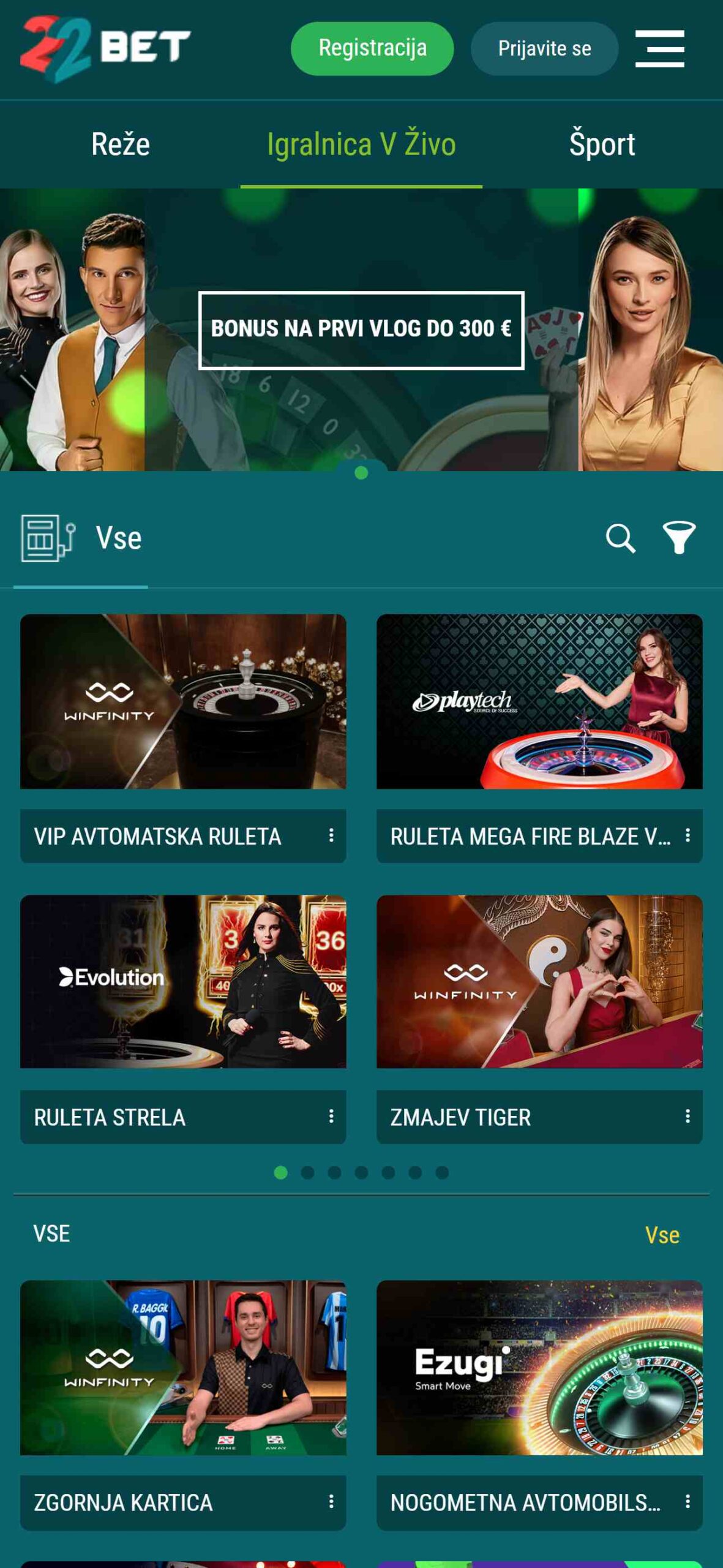Tap the yellow Vse link to see all
The height and width of the screenshot is (1568, 723).
[x=662, y=1235]
